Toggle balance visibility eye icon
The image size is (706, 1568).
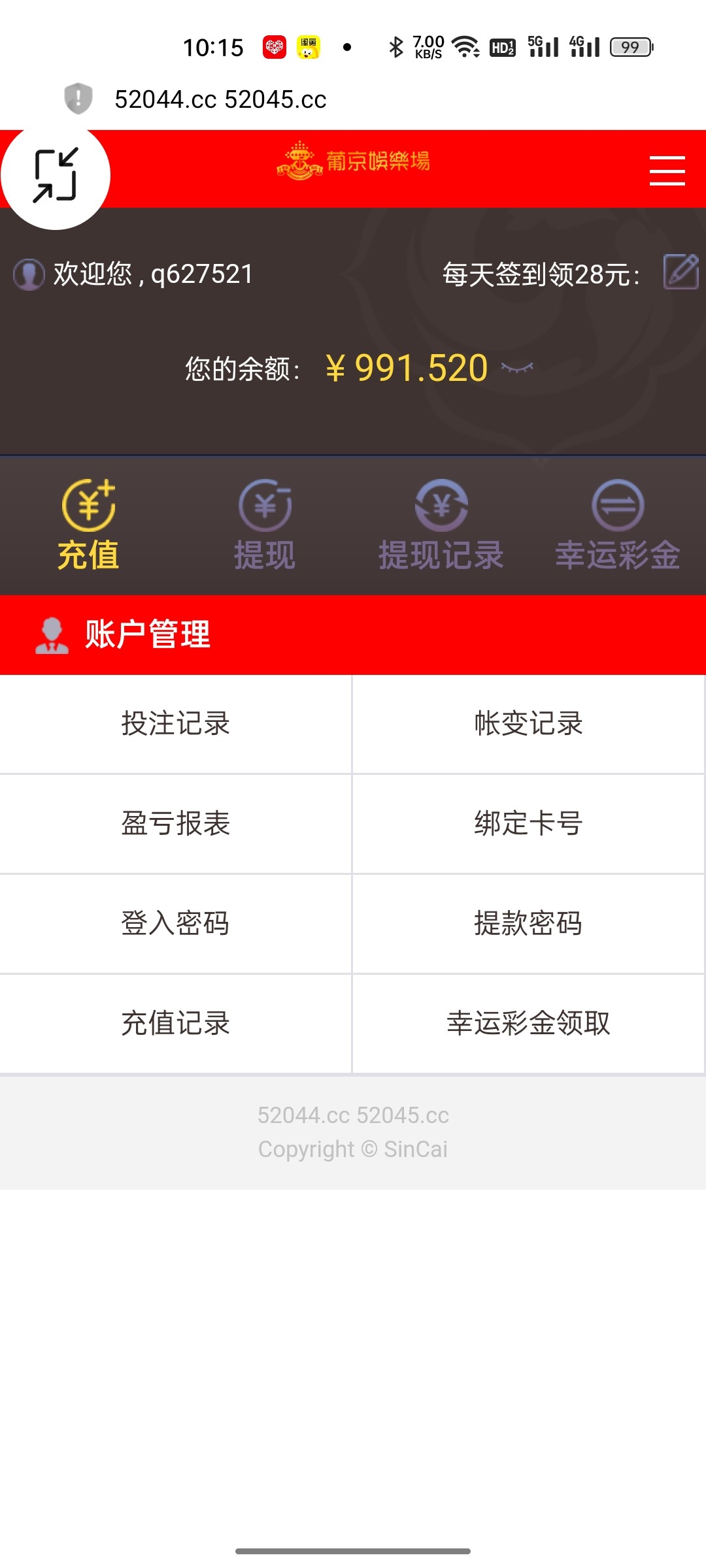click(517, 368)
